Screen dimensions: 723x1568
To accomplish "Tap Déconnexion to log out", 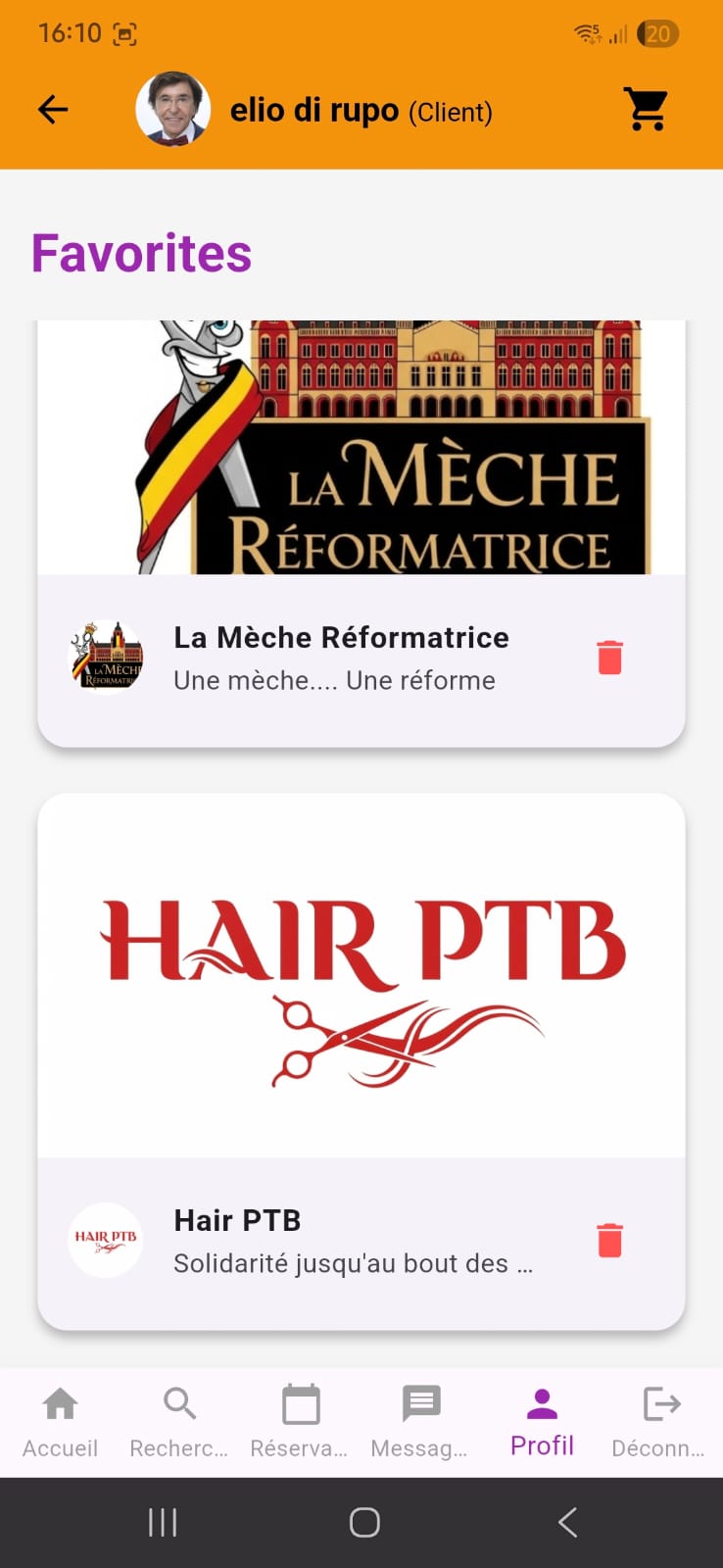I will click(660, 1421).
